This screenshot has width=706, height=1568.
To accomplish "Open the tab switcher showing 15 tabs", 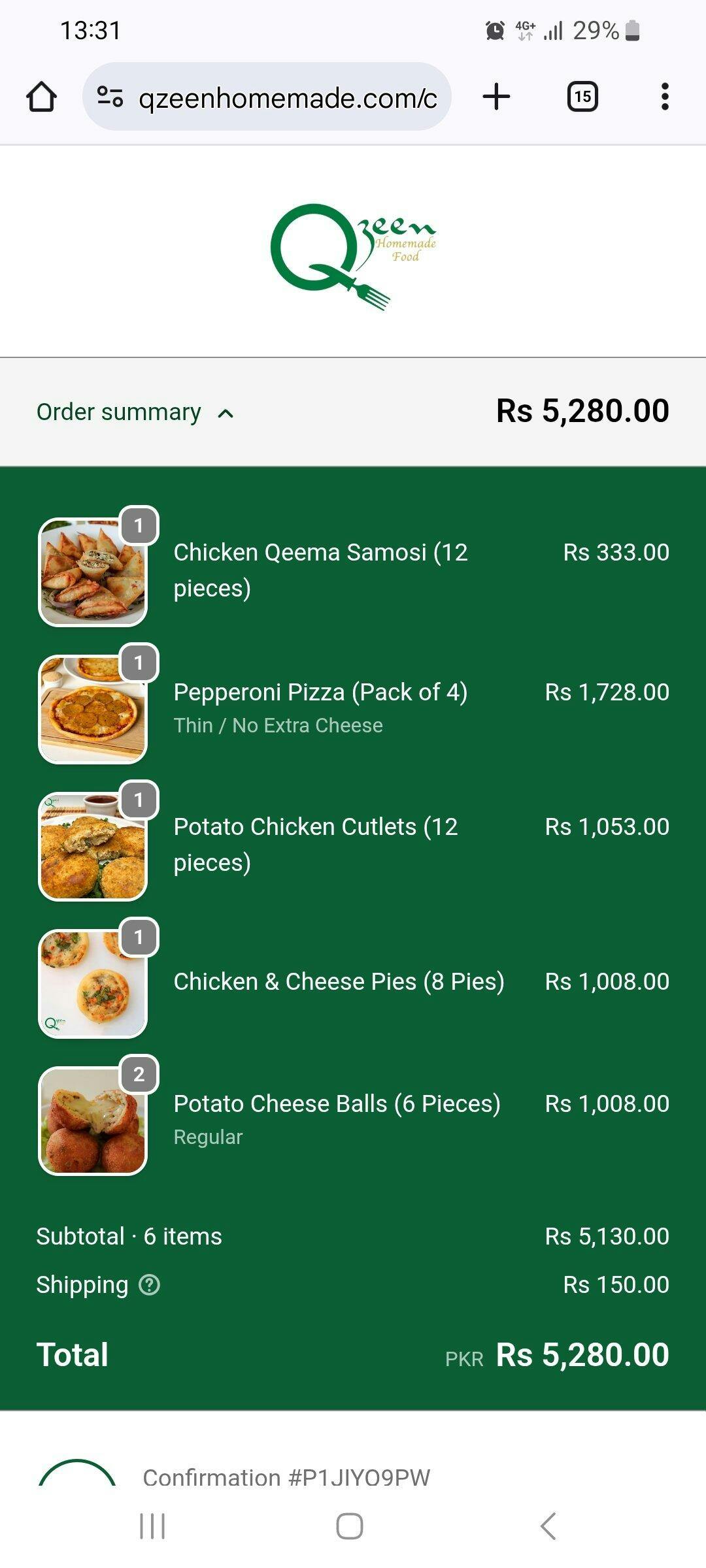I will [582, 97].
